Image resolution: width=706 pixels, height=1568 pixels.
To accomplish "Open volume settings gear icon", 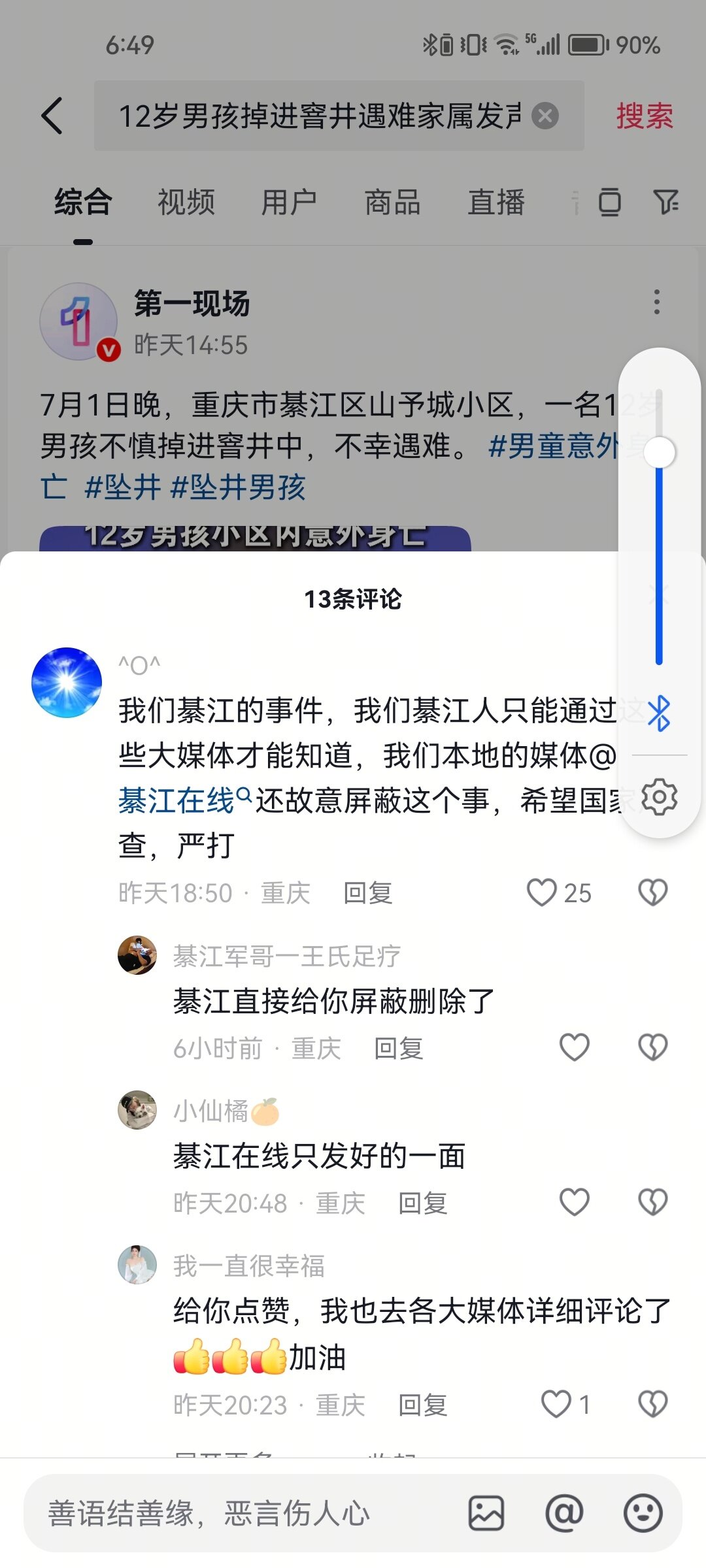I will 659,797.
